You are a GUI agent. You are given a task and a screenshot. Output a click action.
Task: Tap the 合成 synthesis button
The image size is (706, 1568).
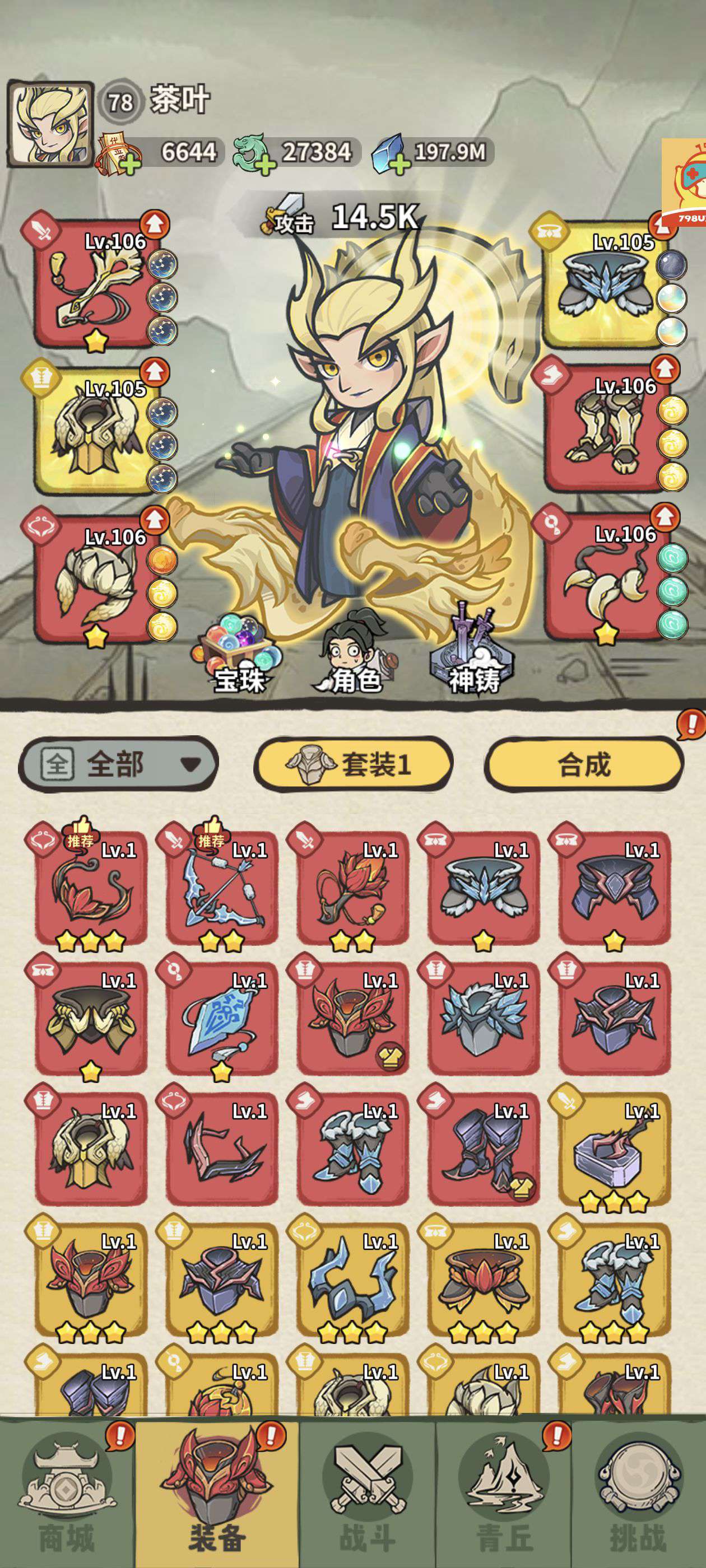pos(583,764)
